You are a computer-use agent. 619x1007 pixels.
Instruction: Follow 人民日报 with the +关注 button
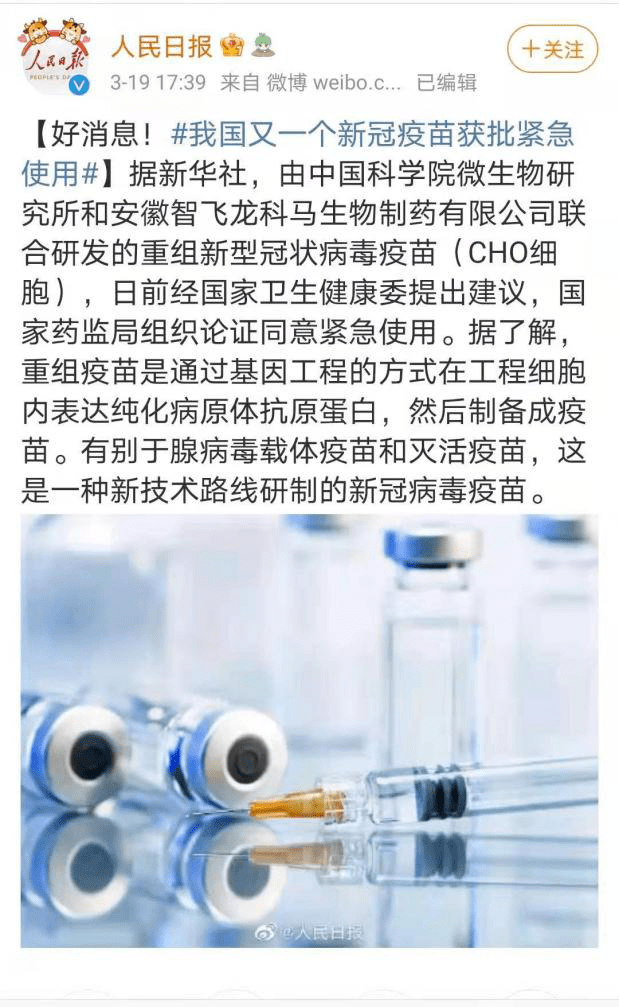point(553,49)
